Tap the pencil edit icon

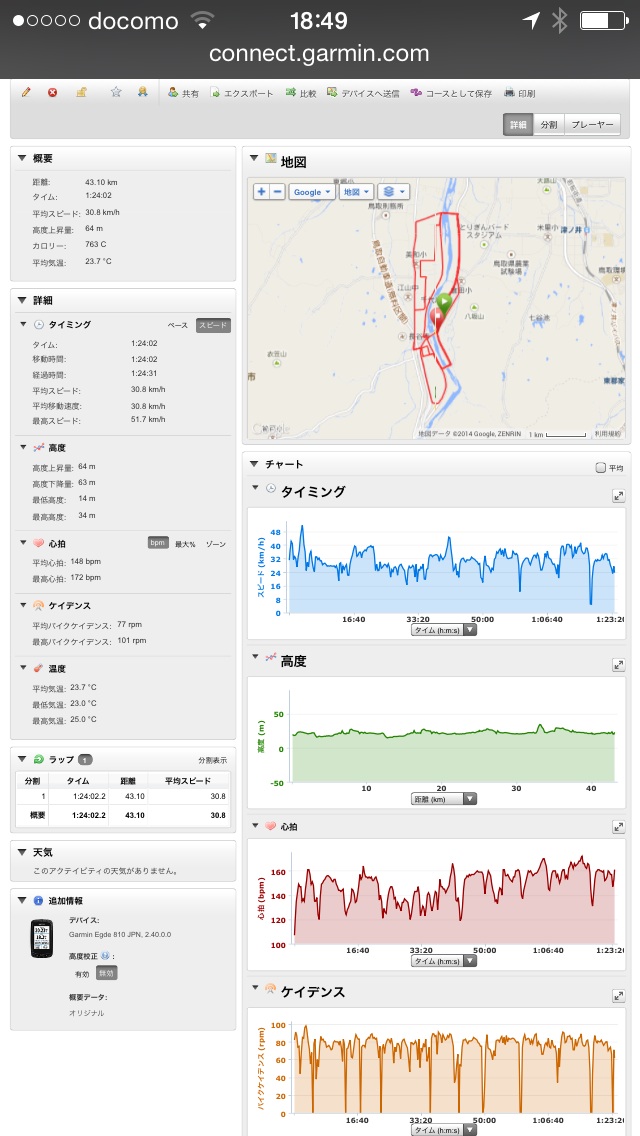pyautogui.click(x=26, y=92)
